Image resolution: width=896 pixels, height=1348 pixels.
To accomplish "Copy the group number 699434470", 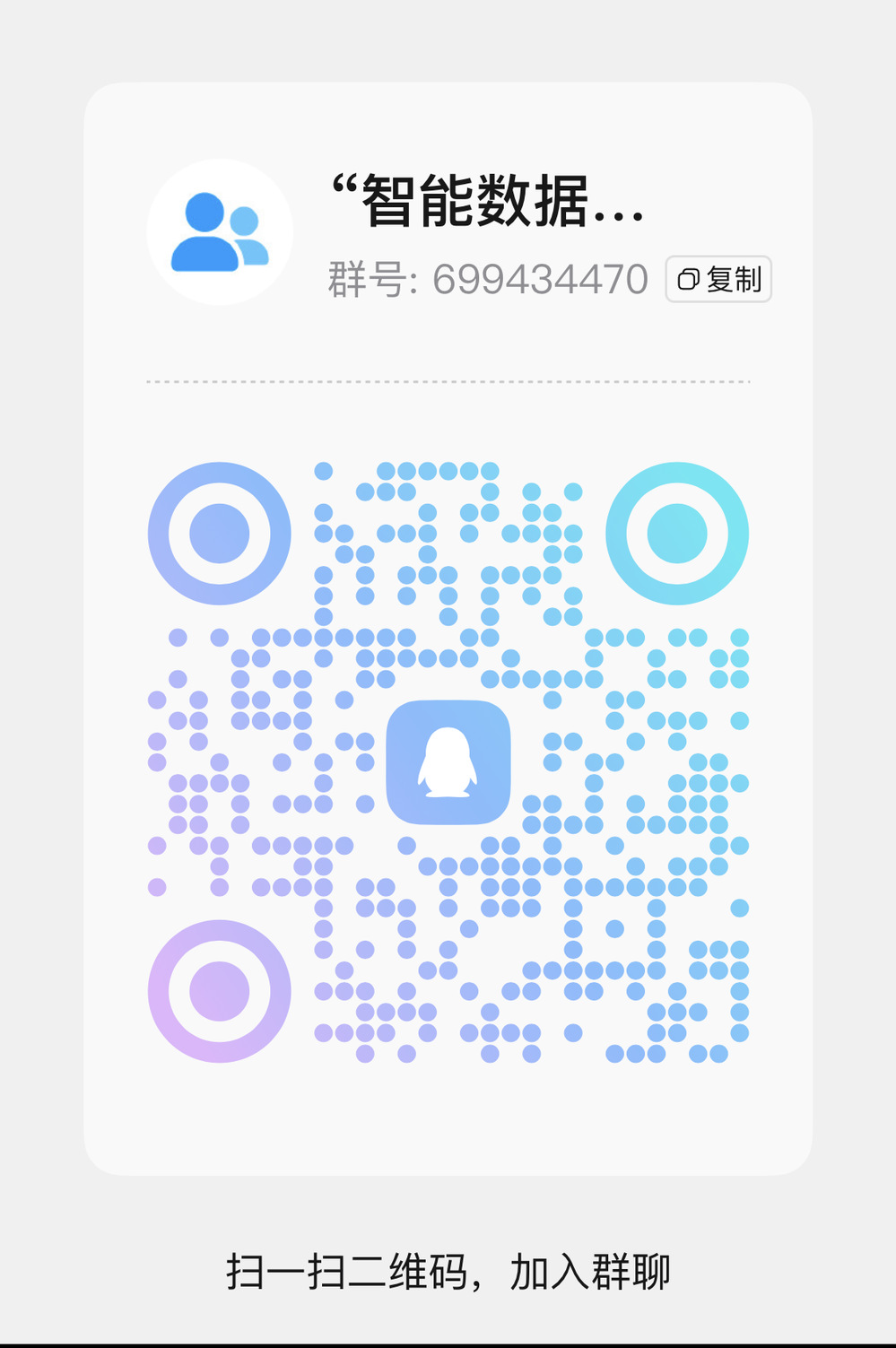I will pos(718,279).
